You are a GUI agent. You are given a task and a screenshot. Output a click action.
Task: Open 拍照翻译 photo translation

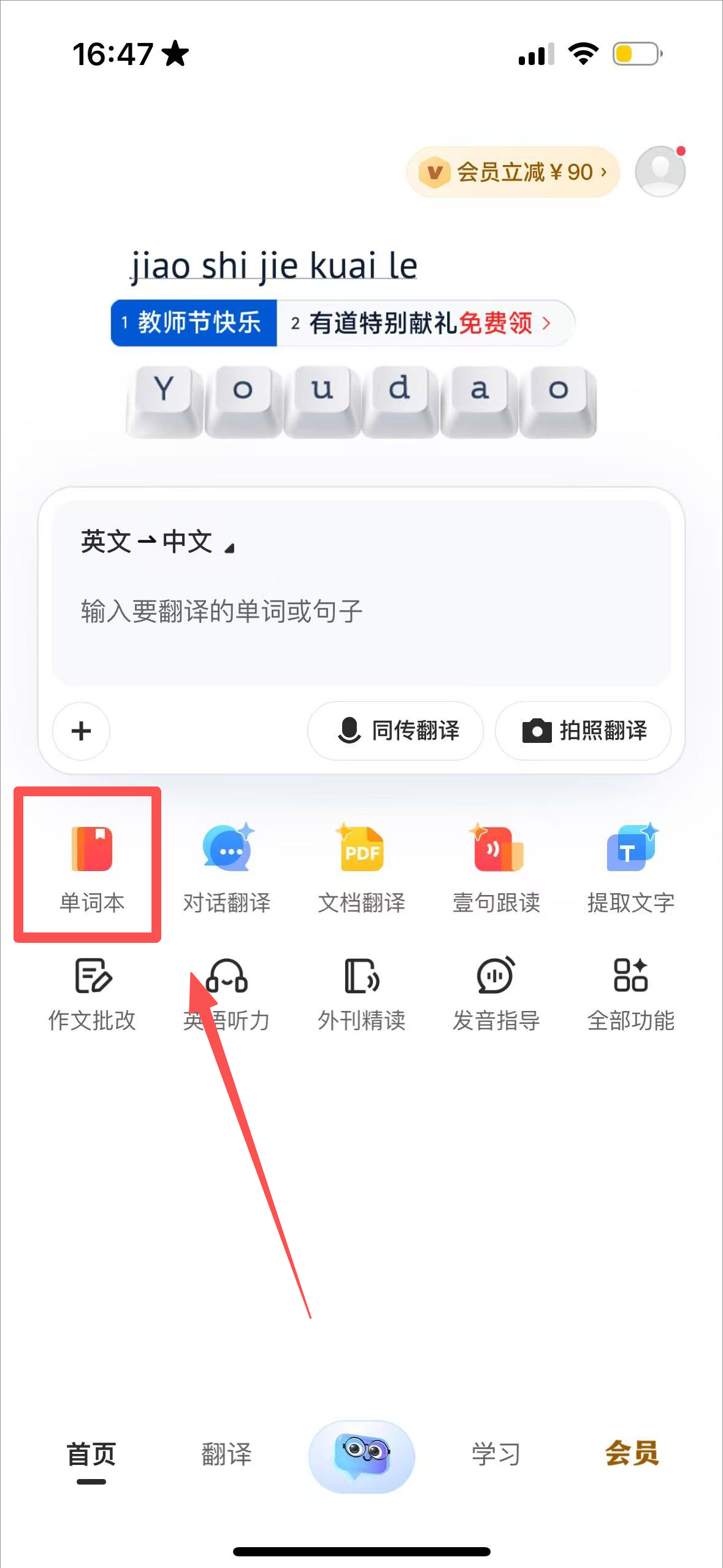583,731
